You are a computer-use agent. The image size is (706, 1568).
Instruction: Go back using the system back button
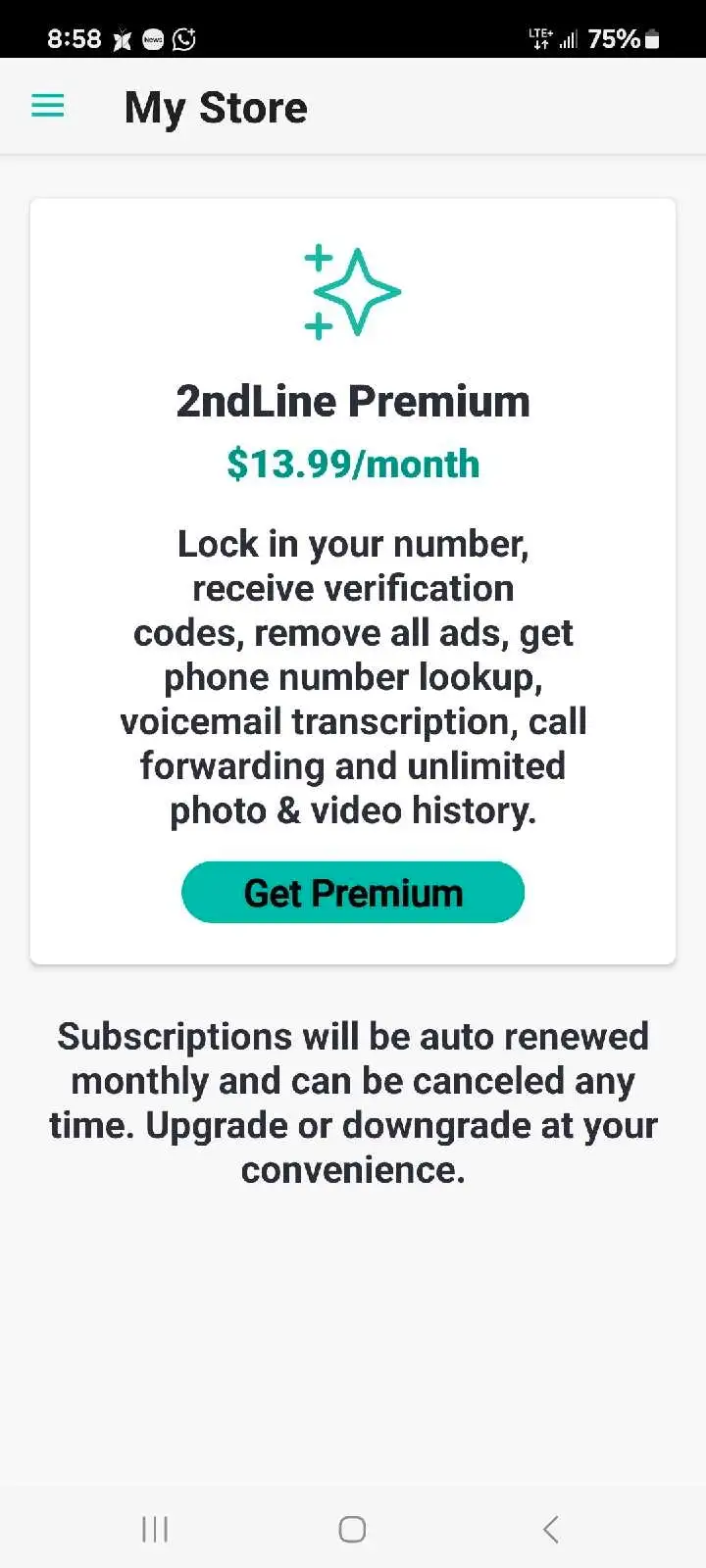click(551, 1529)
